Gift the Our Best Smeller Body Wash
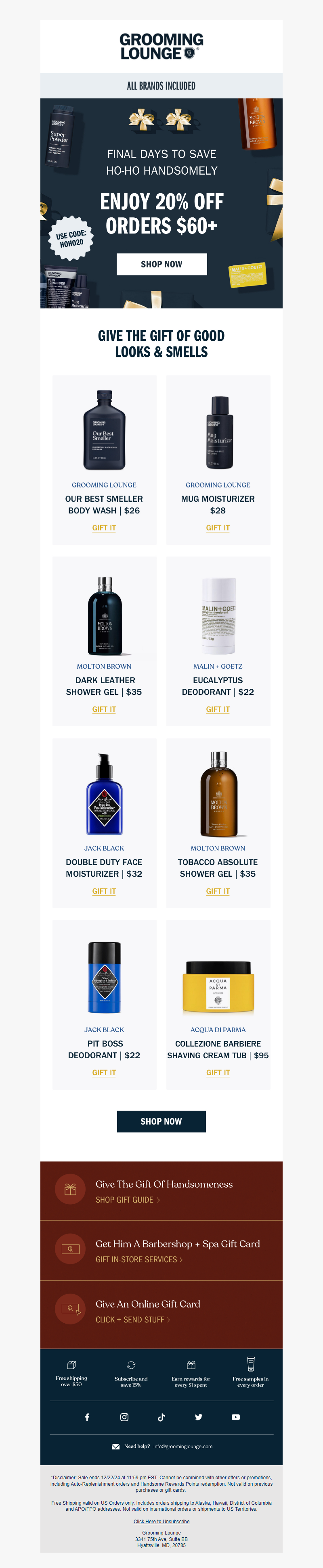Screen dimensions: 323x1568 [104, 528]
